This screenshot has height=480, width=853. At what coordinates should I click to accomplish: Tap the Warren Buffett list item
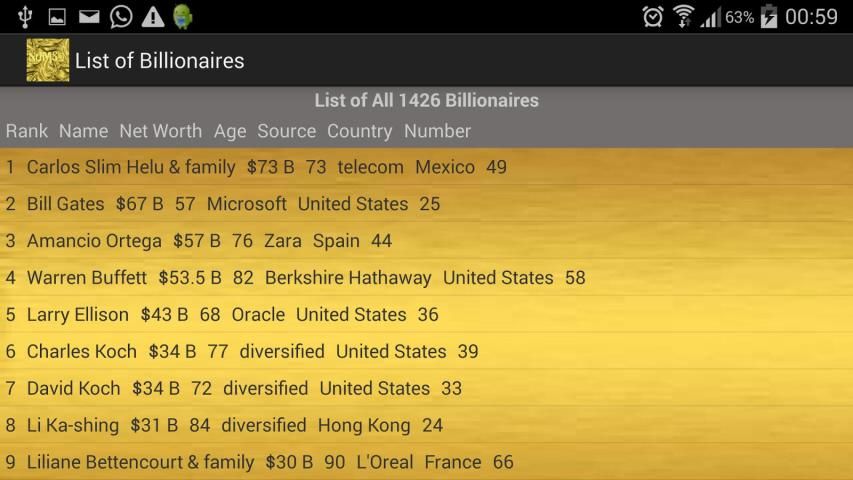click(426, 278)
